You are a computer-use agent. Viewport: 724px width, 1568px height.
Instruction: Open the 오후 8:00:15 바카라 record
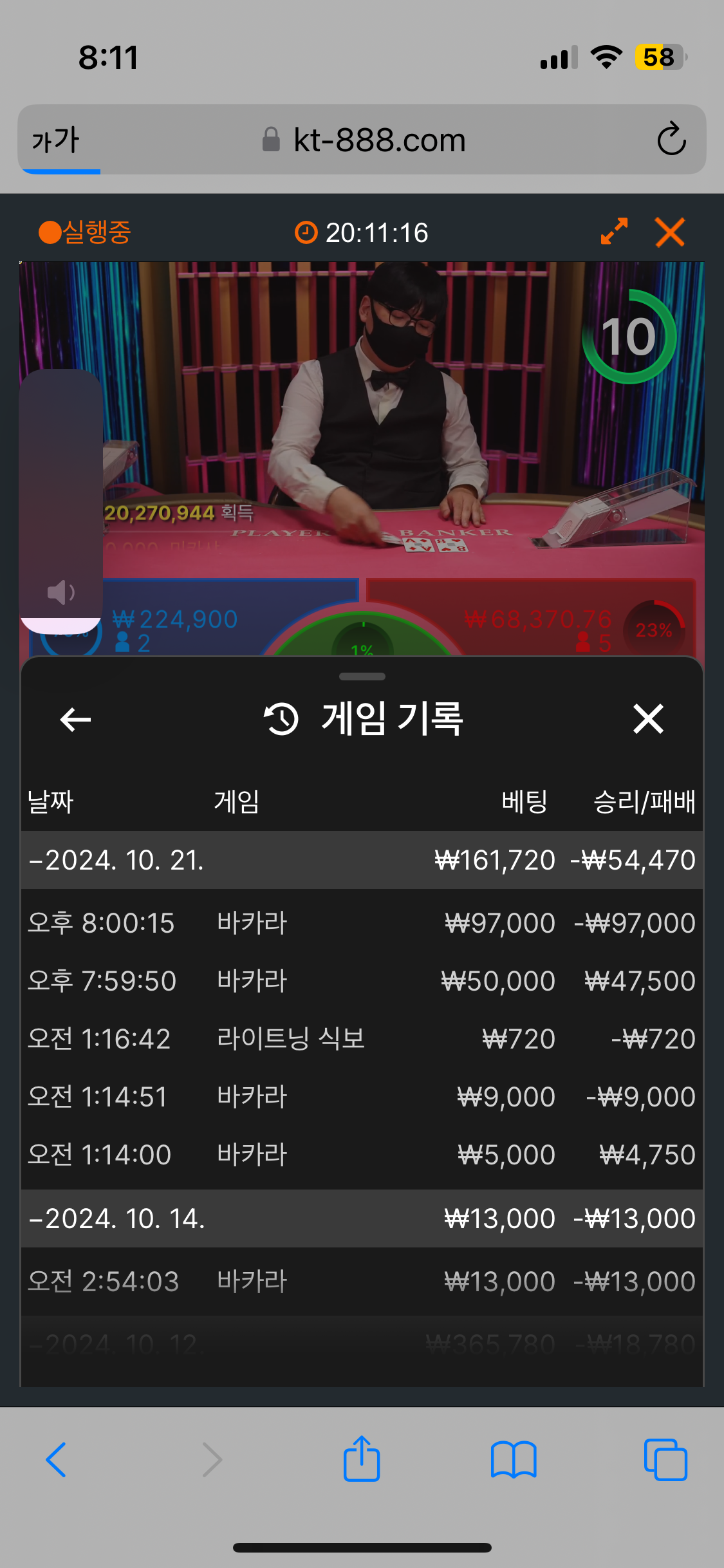pos(360,923)
